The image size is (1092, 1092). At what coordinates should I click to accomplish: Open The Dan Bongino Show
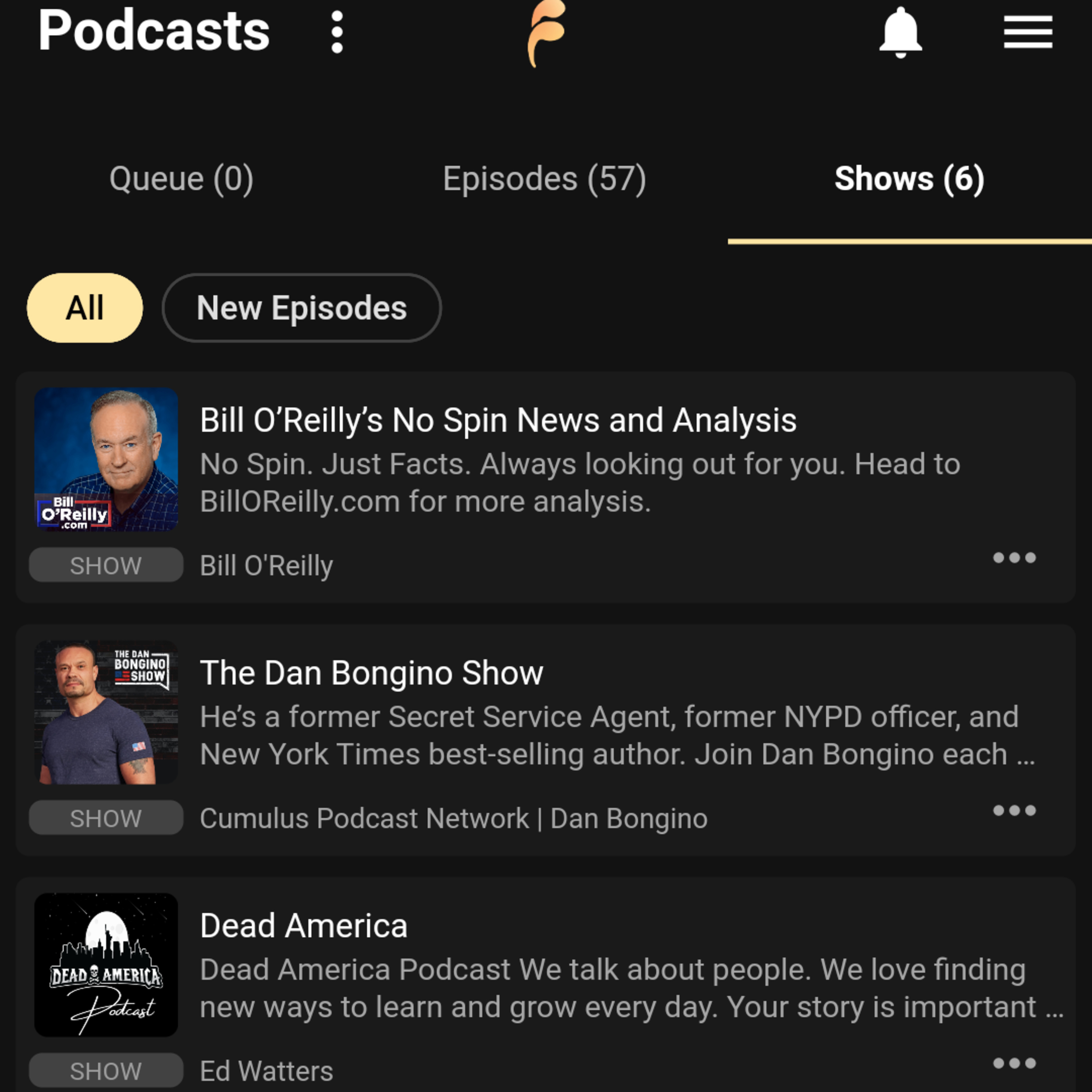point(371,673)
